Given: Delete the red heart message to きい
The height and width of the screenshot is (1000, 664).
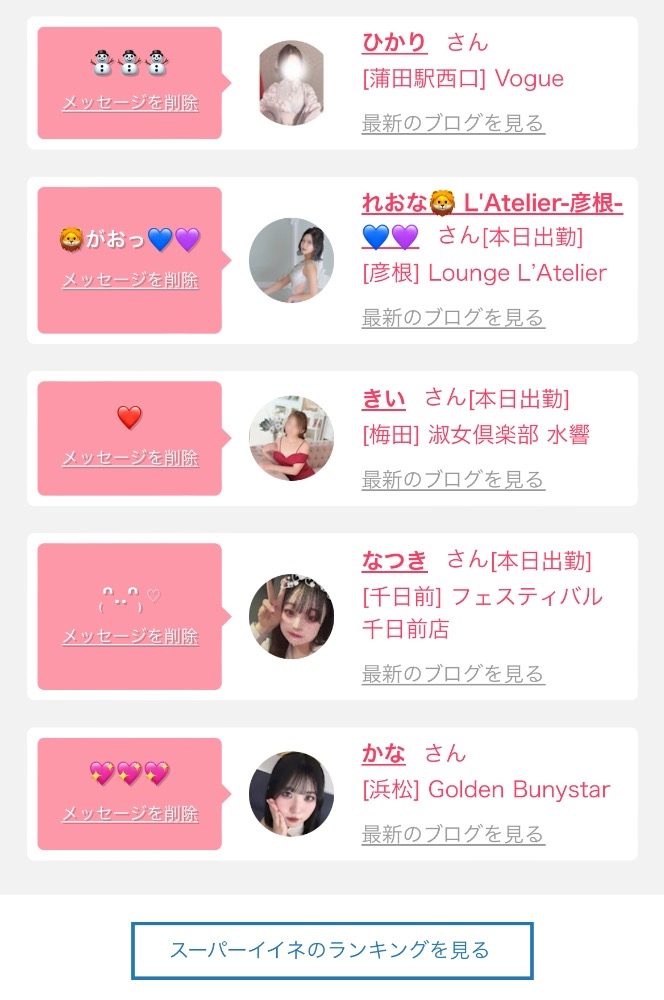Looking at the screenshot, I should 130,459.
